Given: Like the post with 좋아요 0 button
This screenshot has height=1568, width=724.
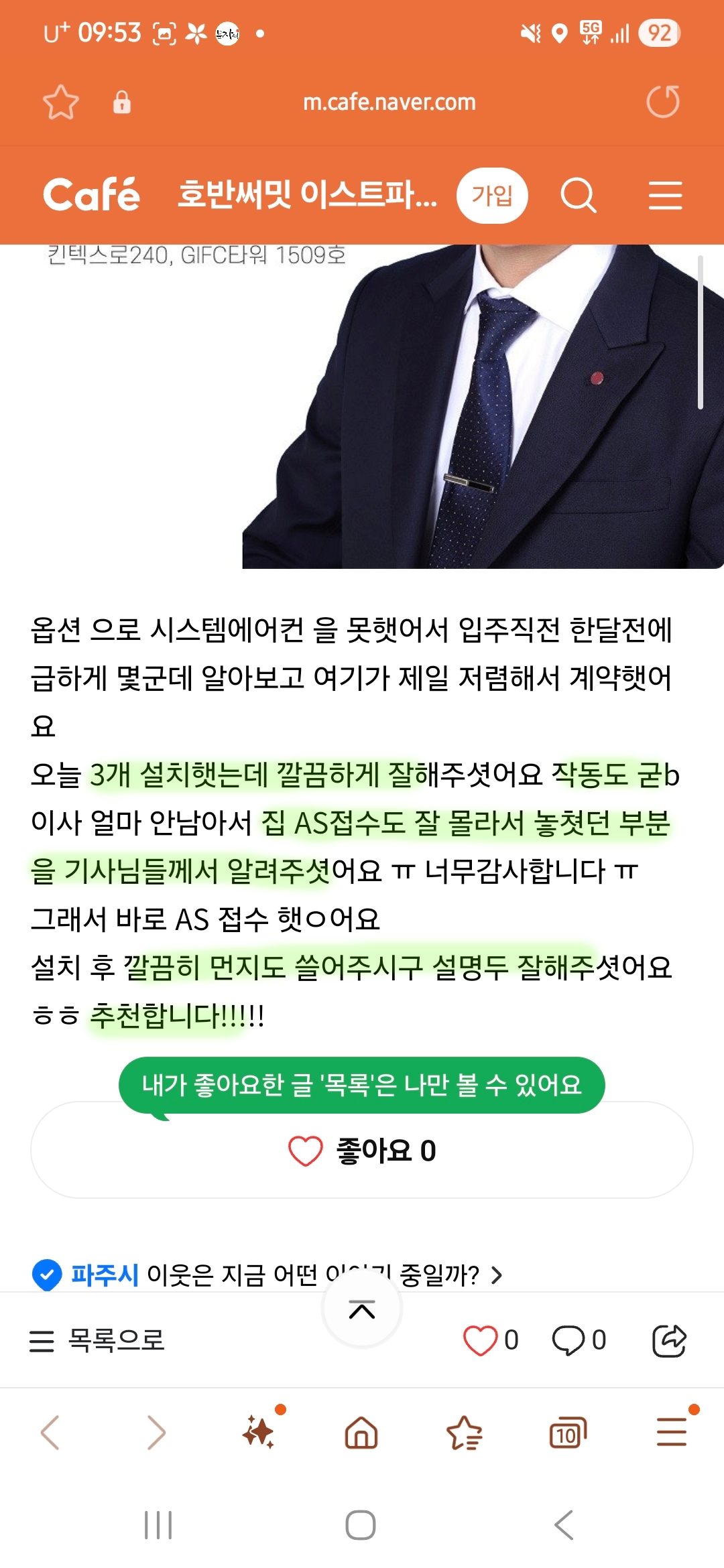Looking at the screenshot, I should (x=362, y=1151).
